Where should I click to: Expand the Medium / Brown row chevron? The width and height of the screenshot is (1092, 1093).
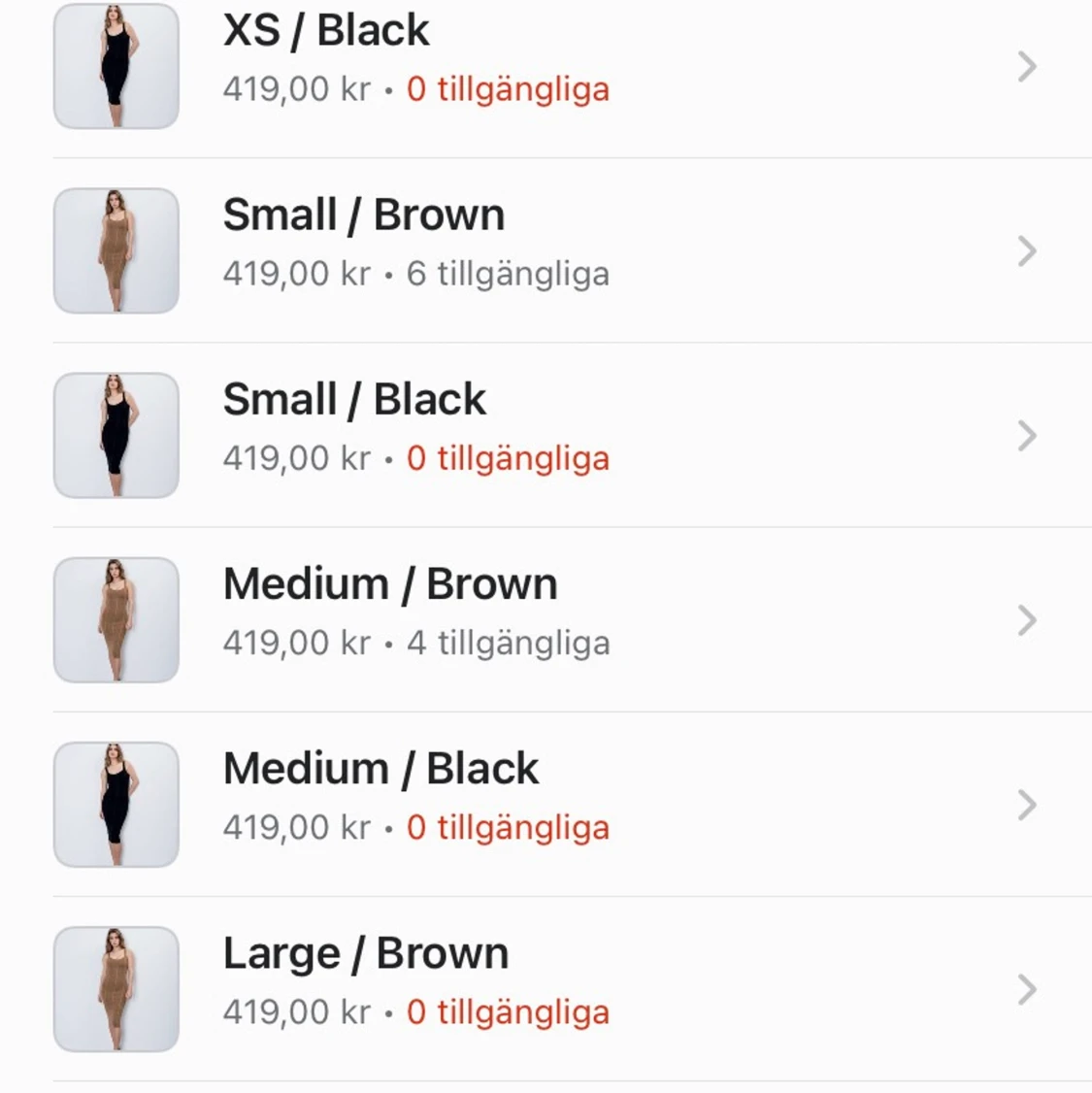(x=1026, y=619)
